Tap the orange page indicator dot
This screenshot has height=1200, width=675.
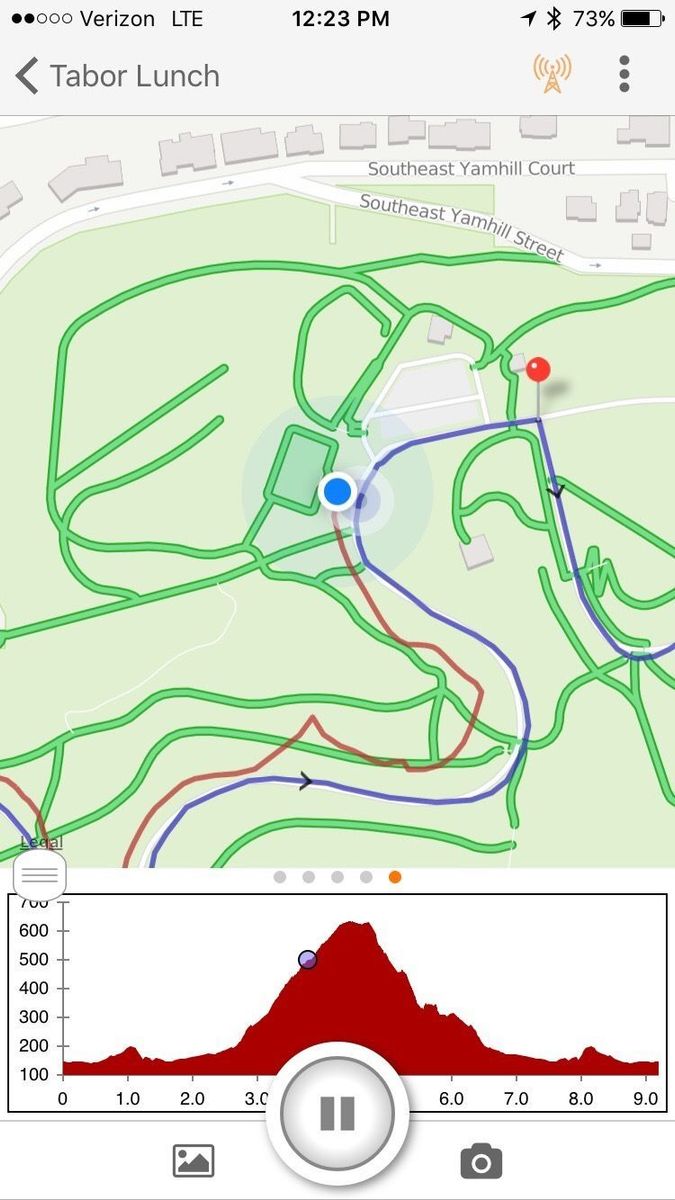click(395, 877)
